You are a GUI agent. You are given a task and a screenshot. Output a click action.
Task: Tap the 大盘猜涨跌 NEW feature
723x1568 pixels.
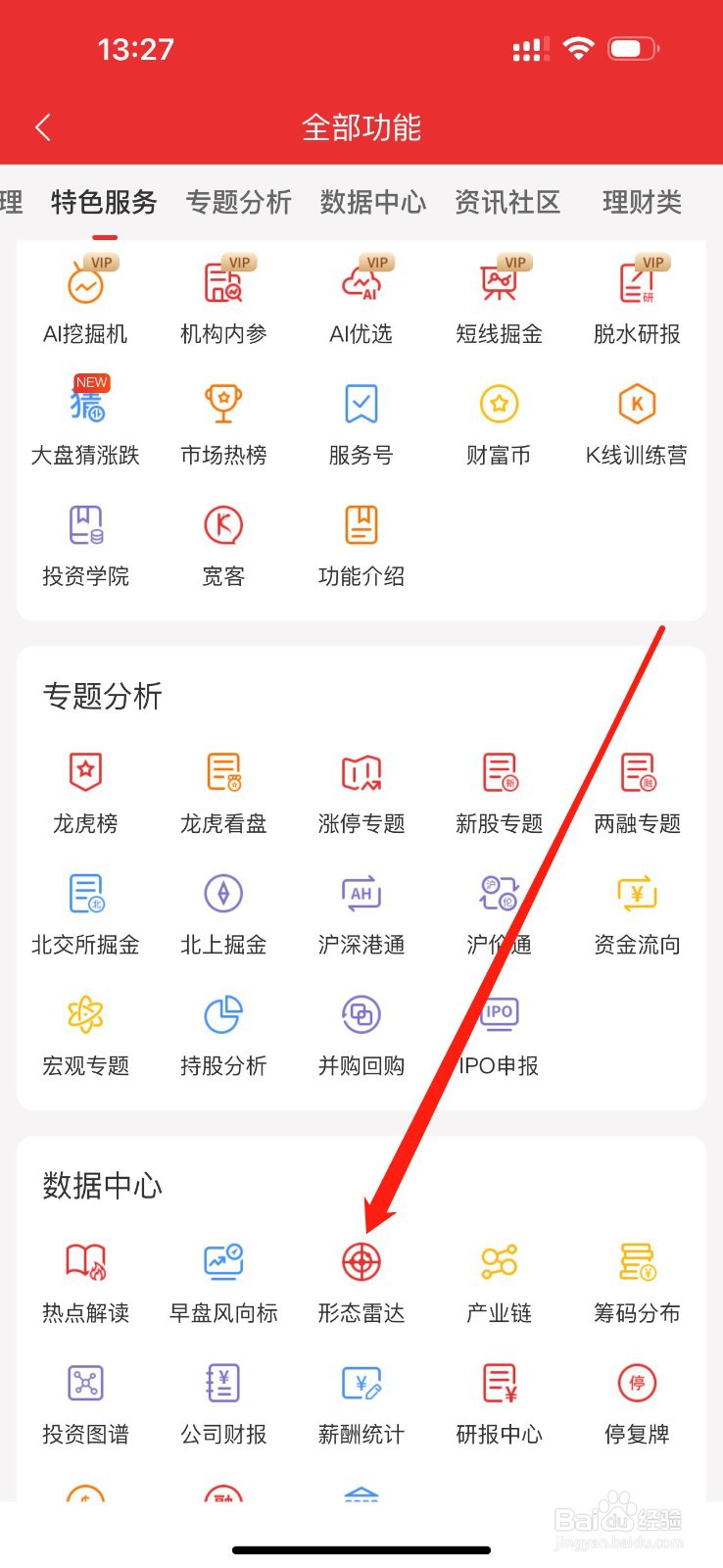click(x=86, y=416)
